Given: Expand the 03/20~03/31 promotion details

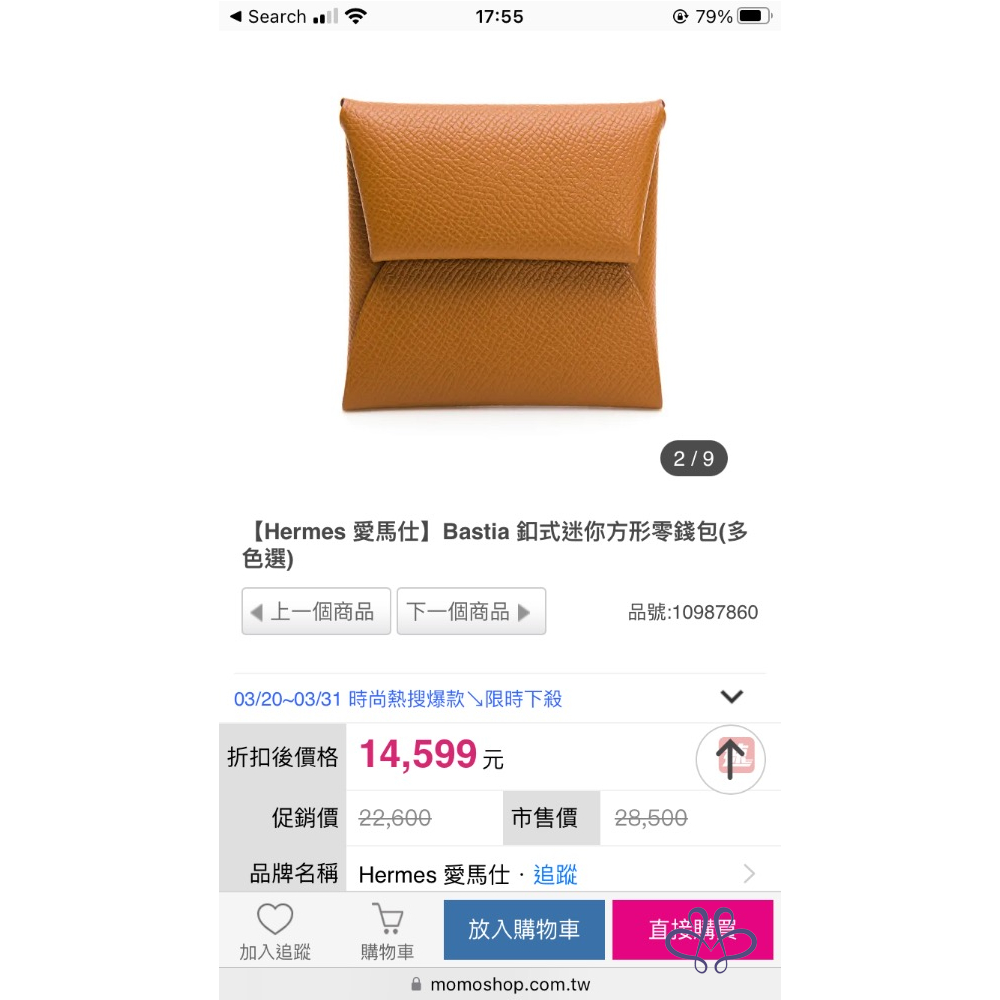Looking at the screenshot, I should click(732, 697).
